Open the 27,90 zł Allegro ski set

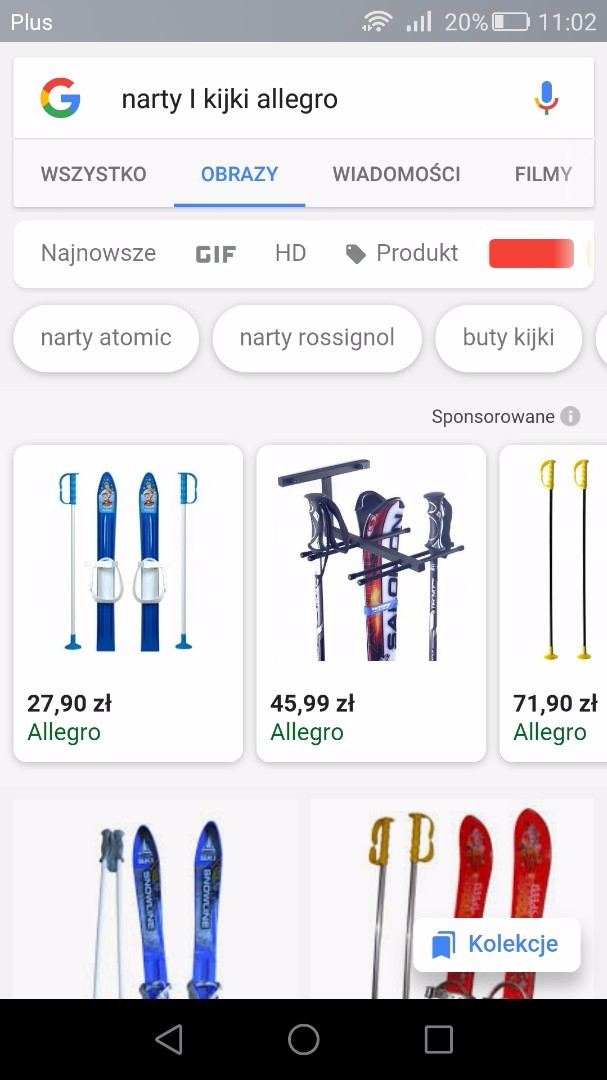click(x=128, y=602)
